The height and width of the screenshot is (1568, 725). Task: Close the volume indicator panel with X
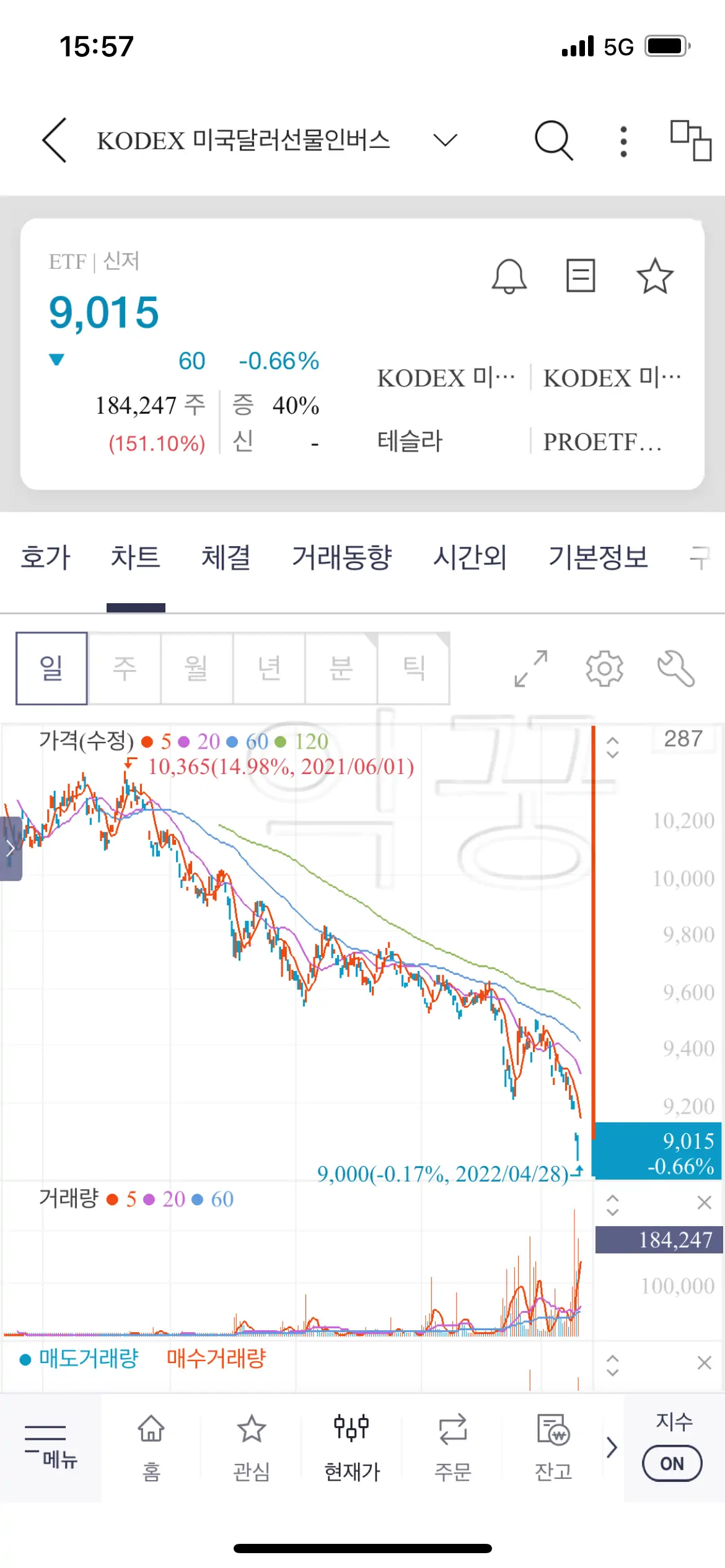[x=704, y=1203]
